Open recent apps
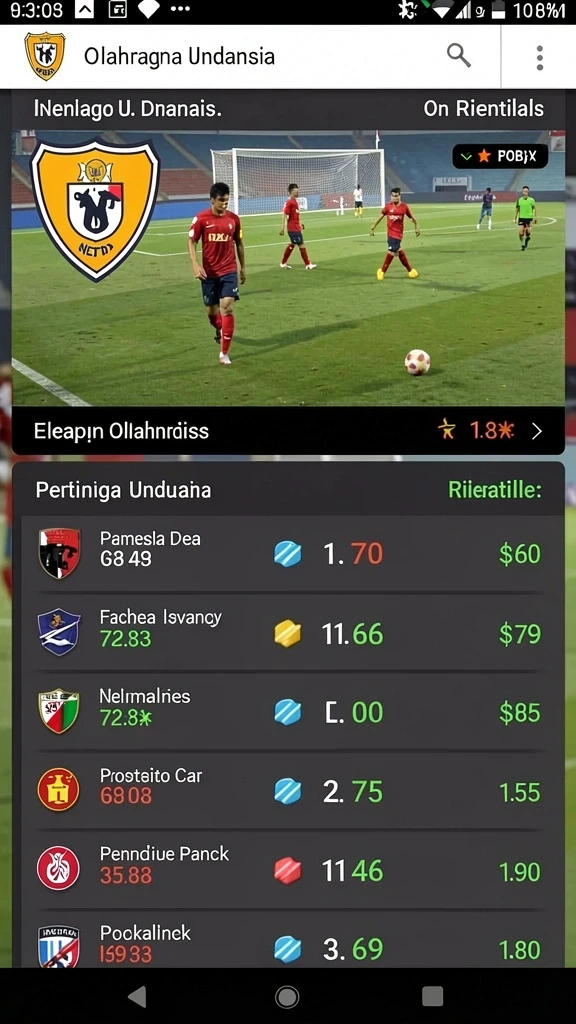The image size is (576, 1024). tap(432, 997)
